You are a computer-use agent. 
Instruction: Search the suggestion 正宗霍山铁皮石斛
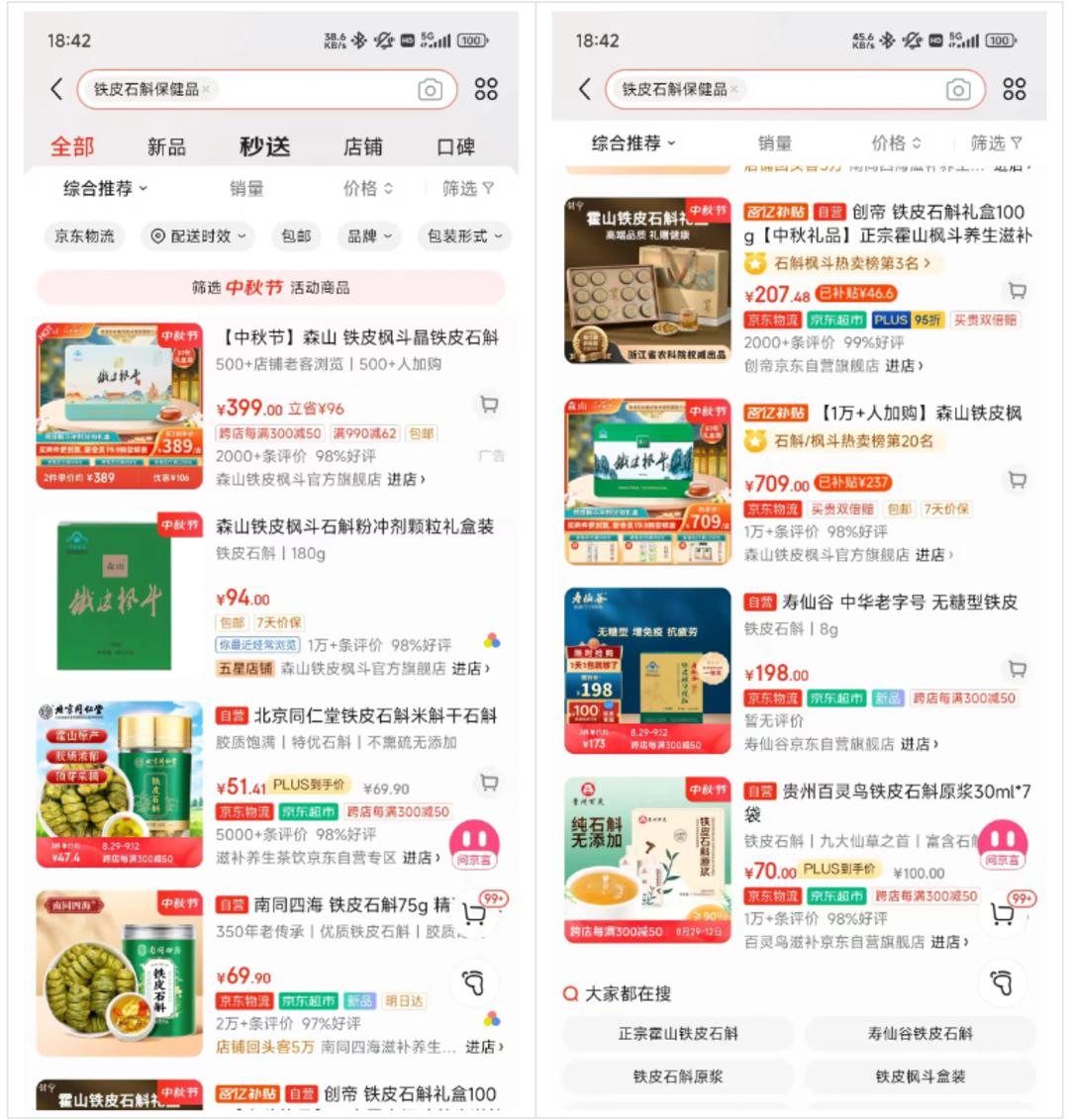click(x=678, y=1034)
